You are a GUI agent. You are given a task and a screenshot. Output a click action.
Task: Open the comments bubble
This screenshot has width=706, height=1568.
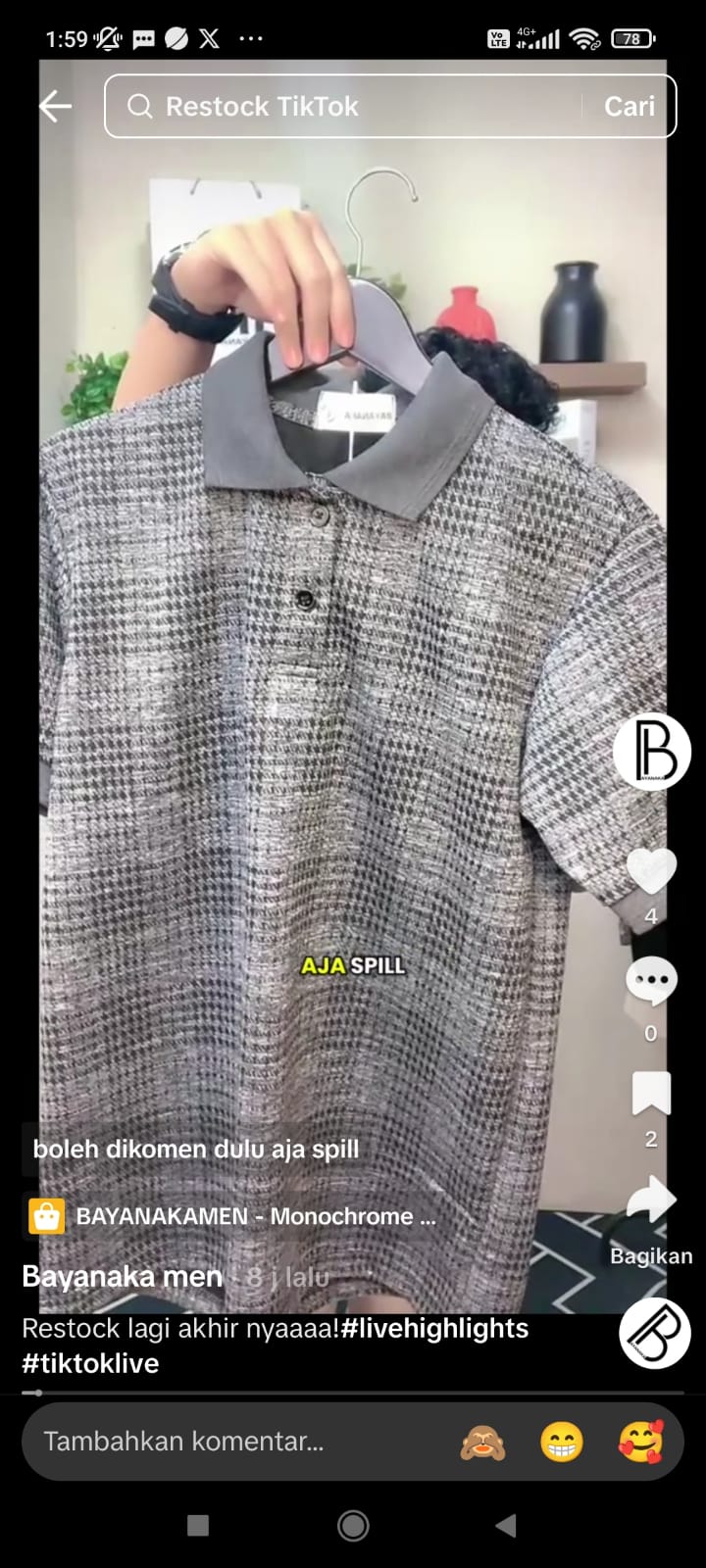(651, 982)
